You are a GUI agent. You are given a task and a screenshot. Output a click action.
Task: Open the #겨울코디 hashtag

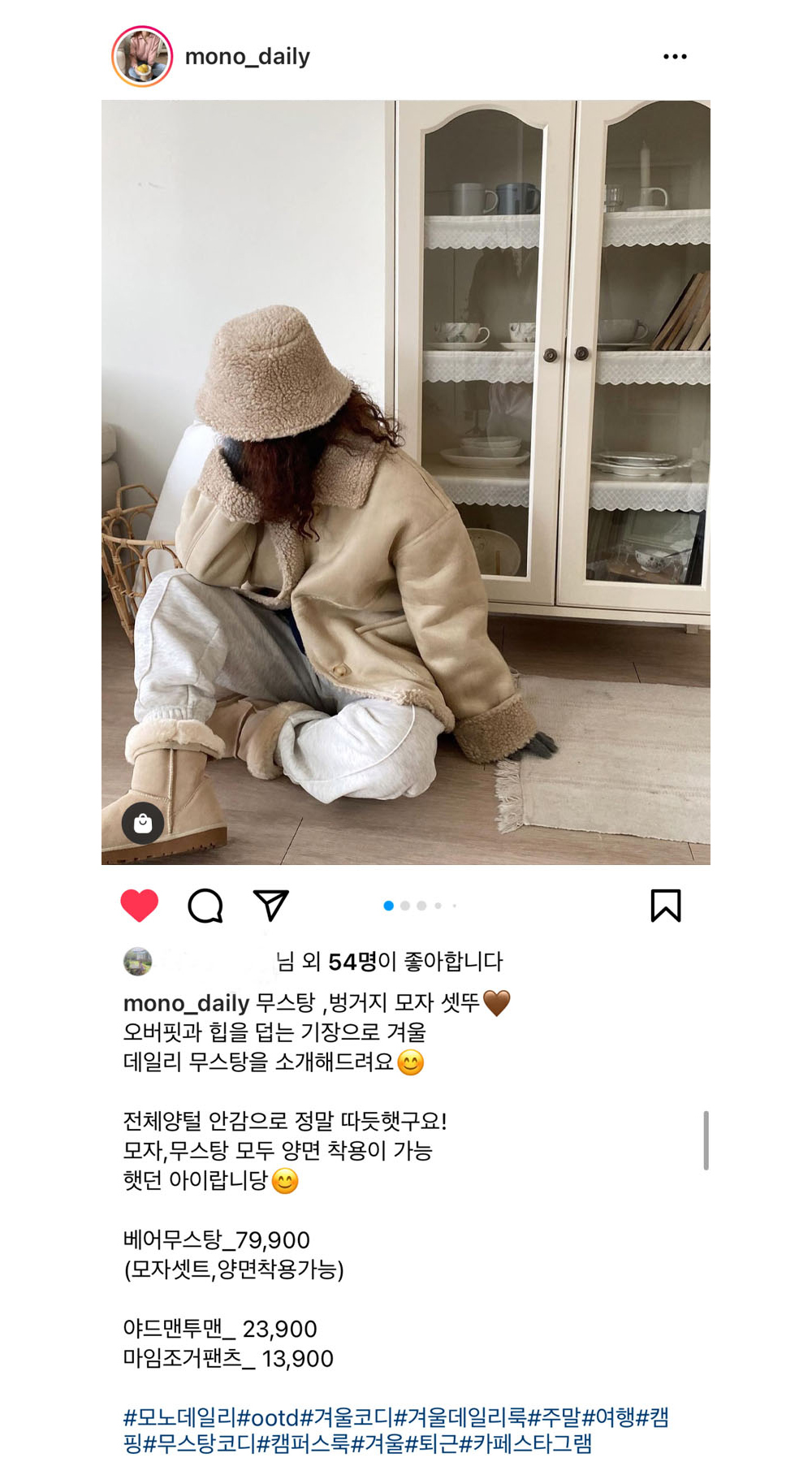[x=347, y=1418]
